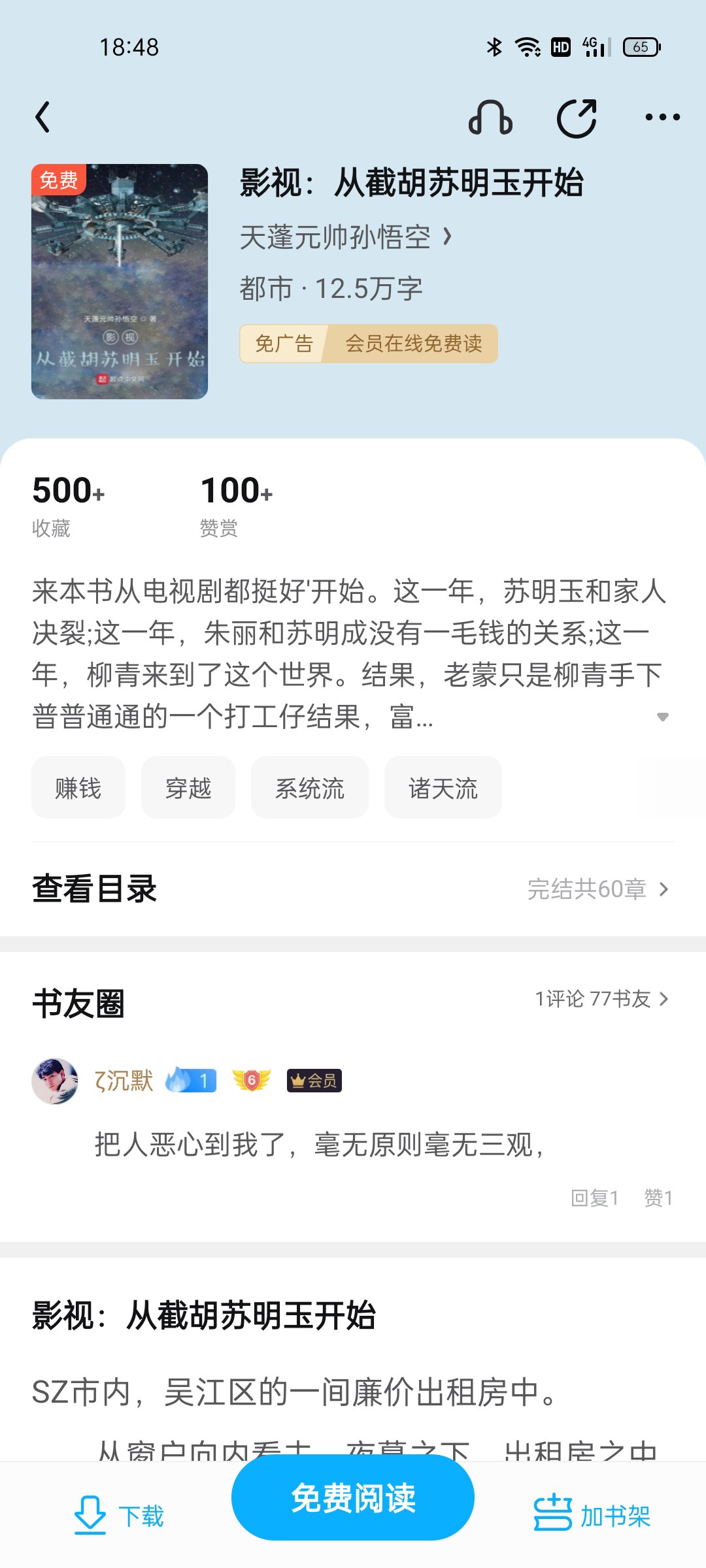Go back using the top-left arrow

point(43,118)
